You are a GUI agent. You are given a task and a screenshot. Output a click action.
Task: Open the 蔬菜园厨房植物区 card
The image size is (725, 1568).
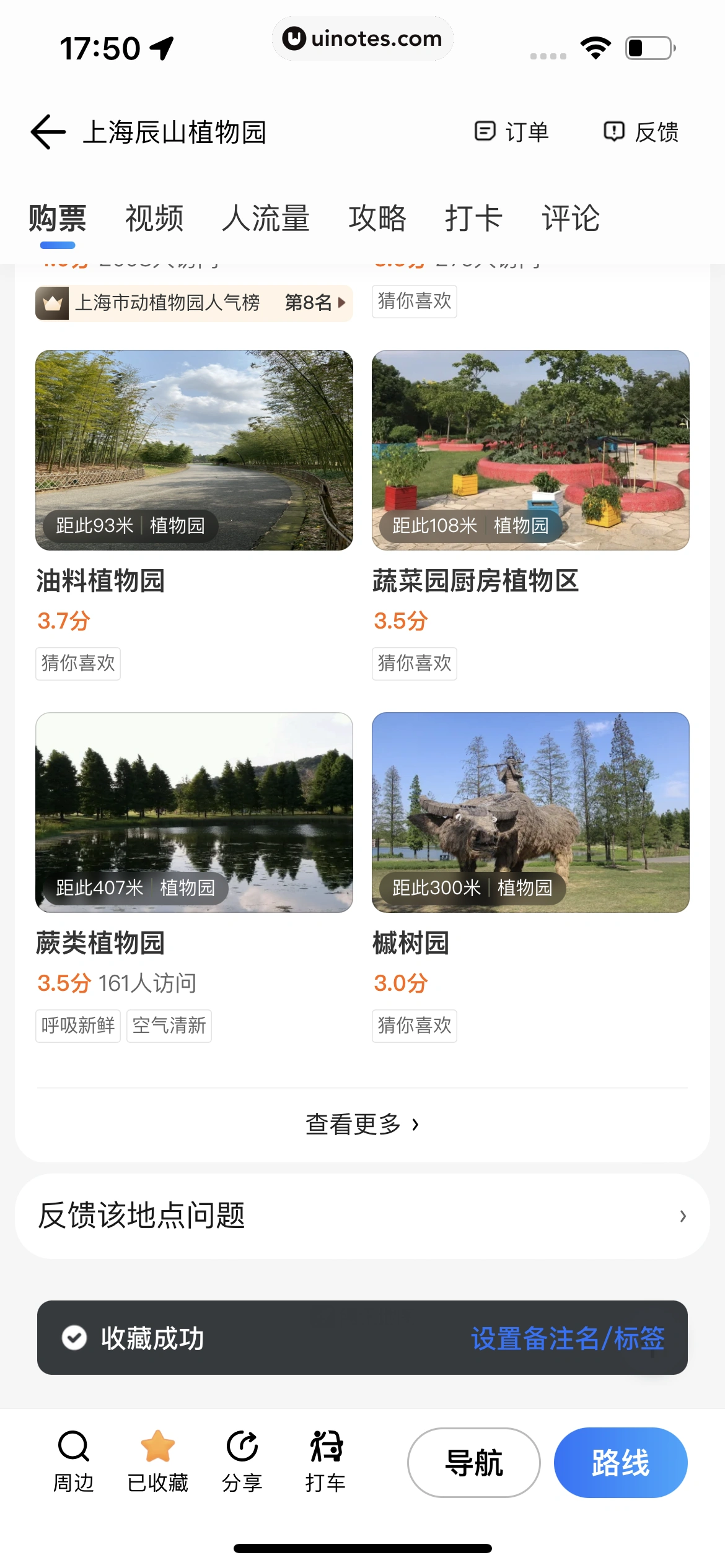(530, 450)
